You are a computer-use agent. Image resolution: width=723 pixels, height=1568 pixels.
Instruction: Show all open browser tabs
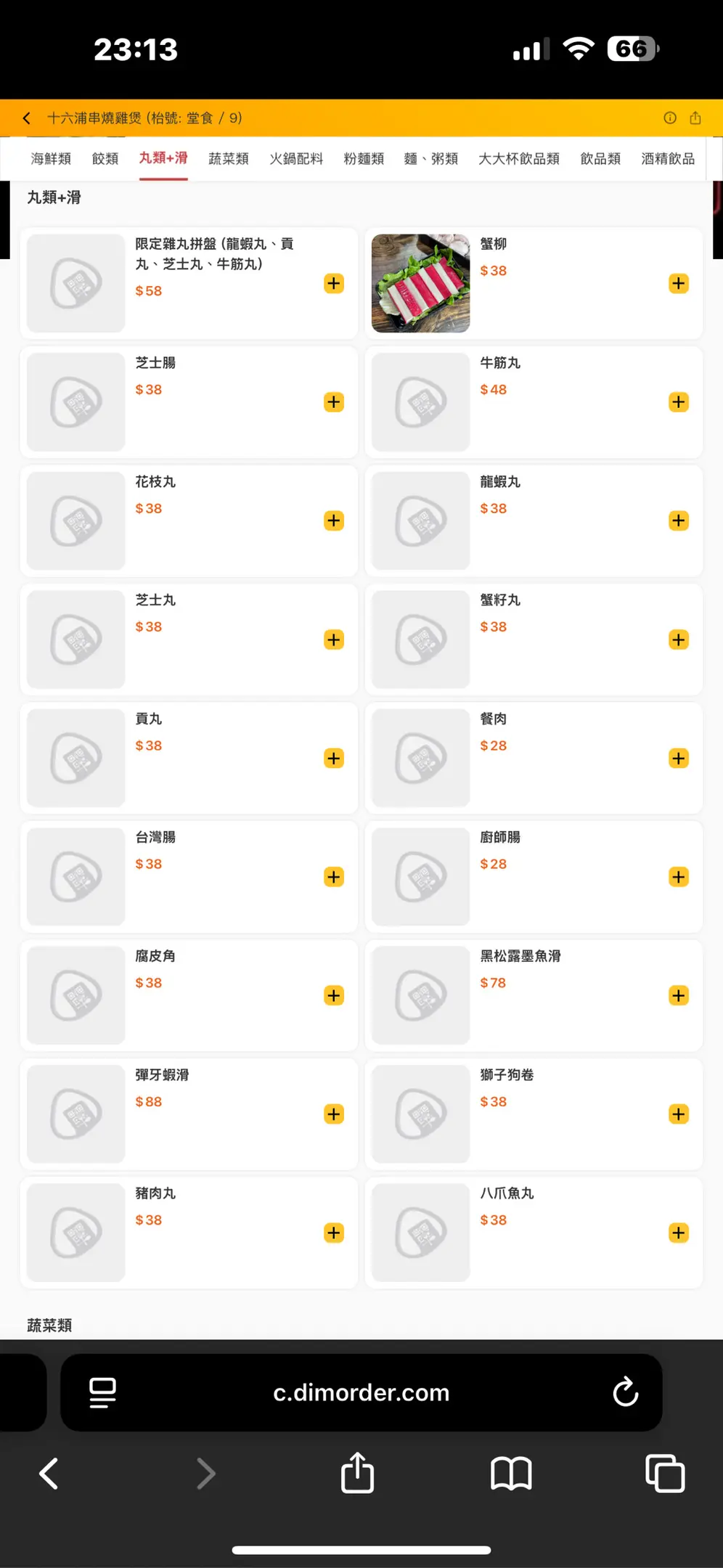[x=665, y=1474]
